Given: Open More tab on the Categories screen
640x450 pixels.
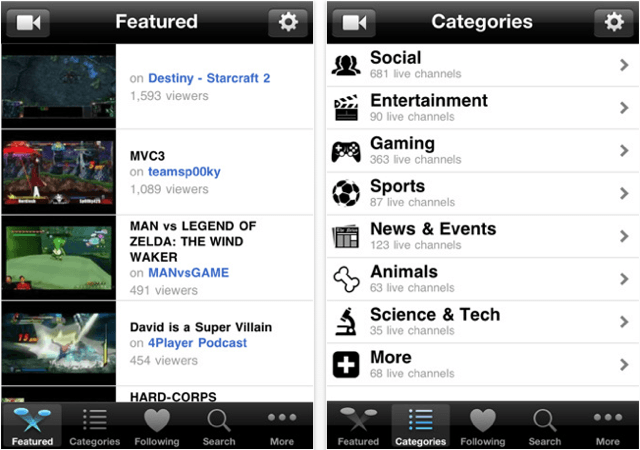Looking at the screenshot, I should 607,427.
